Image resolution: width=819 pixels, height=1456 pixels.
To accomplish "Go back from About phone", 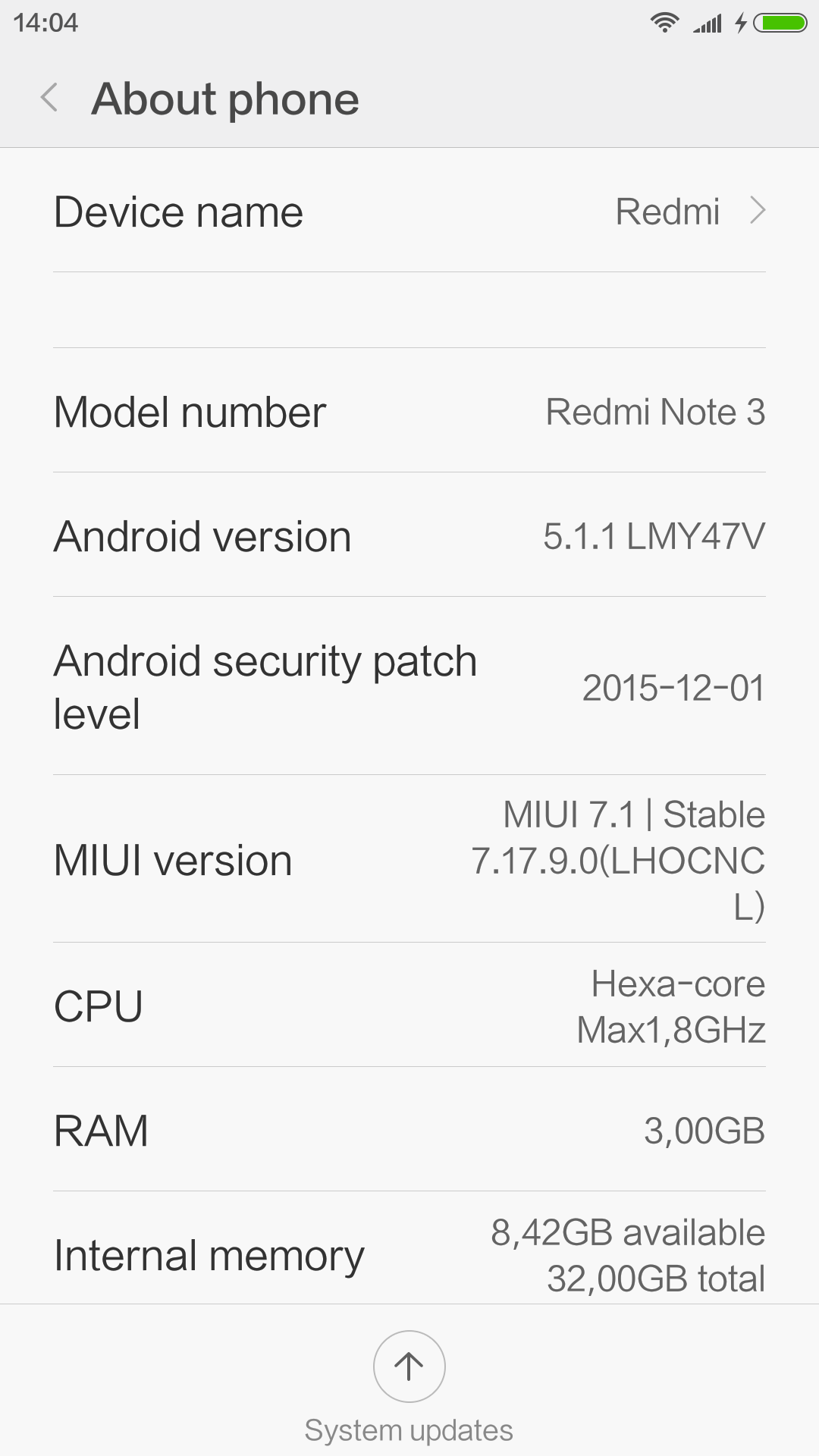I will click(x=50, y=99).
